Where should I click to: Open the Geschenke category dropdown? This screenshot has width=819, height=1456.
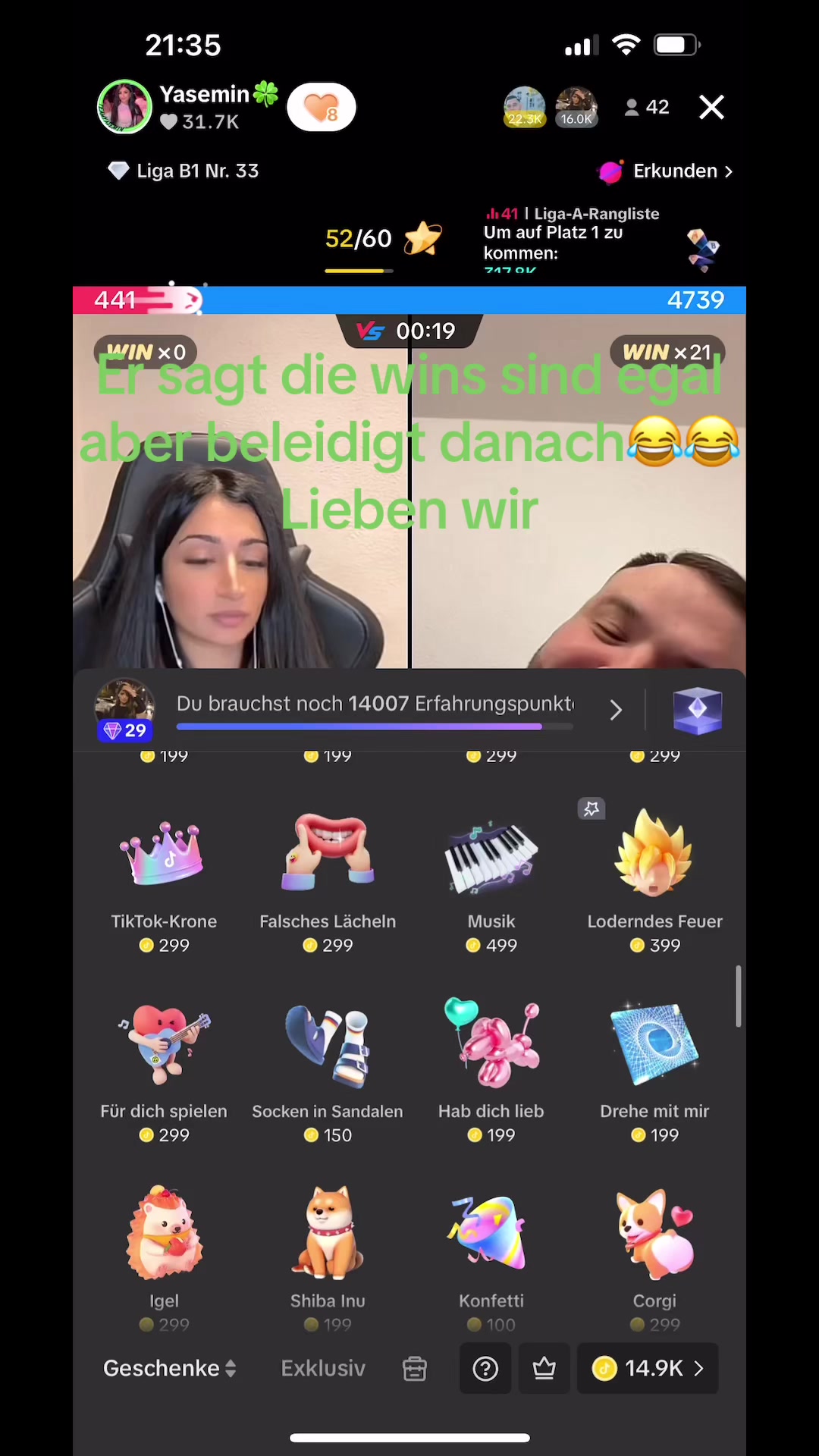(170, 1368)
